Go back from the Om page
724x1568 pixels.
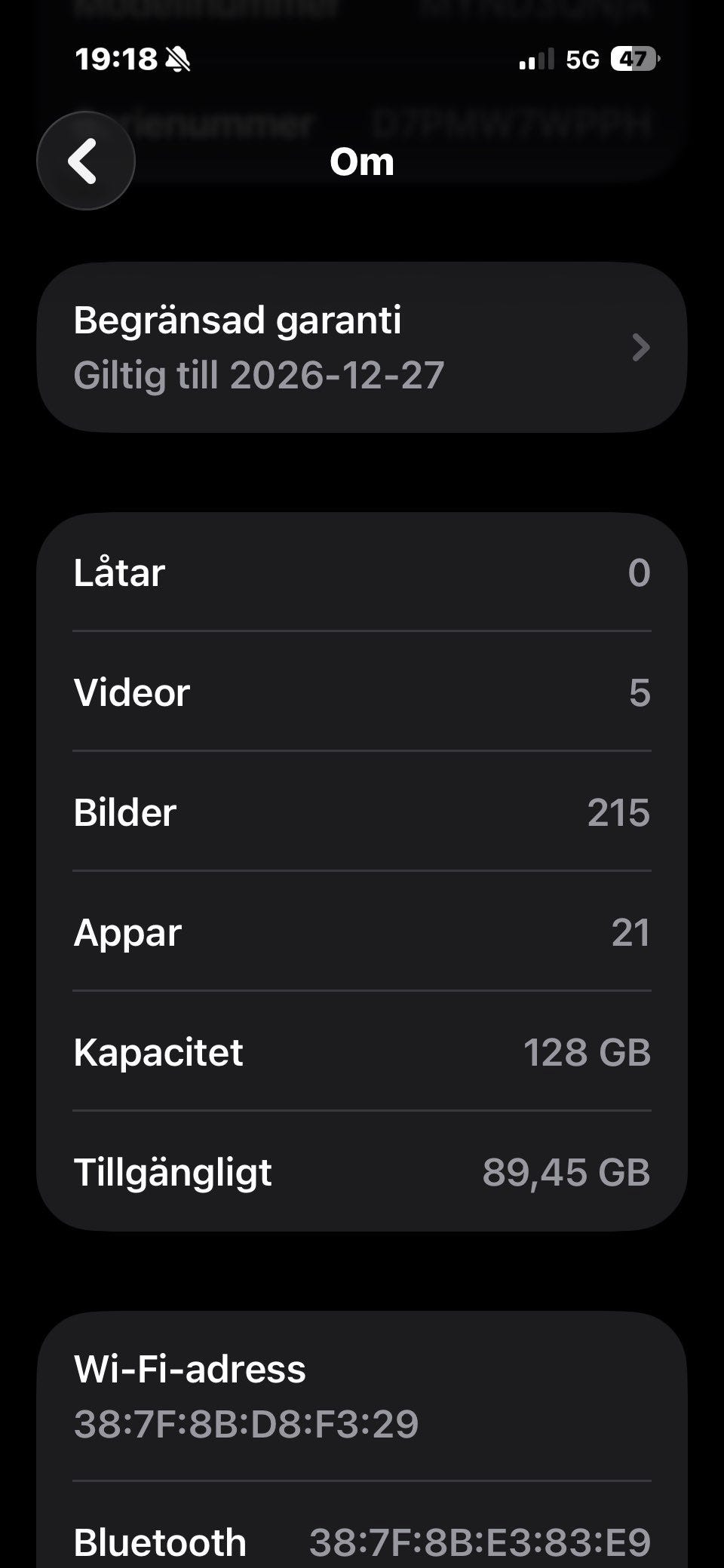[85, 161]
